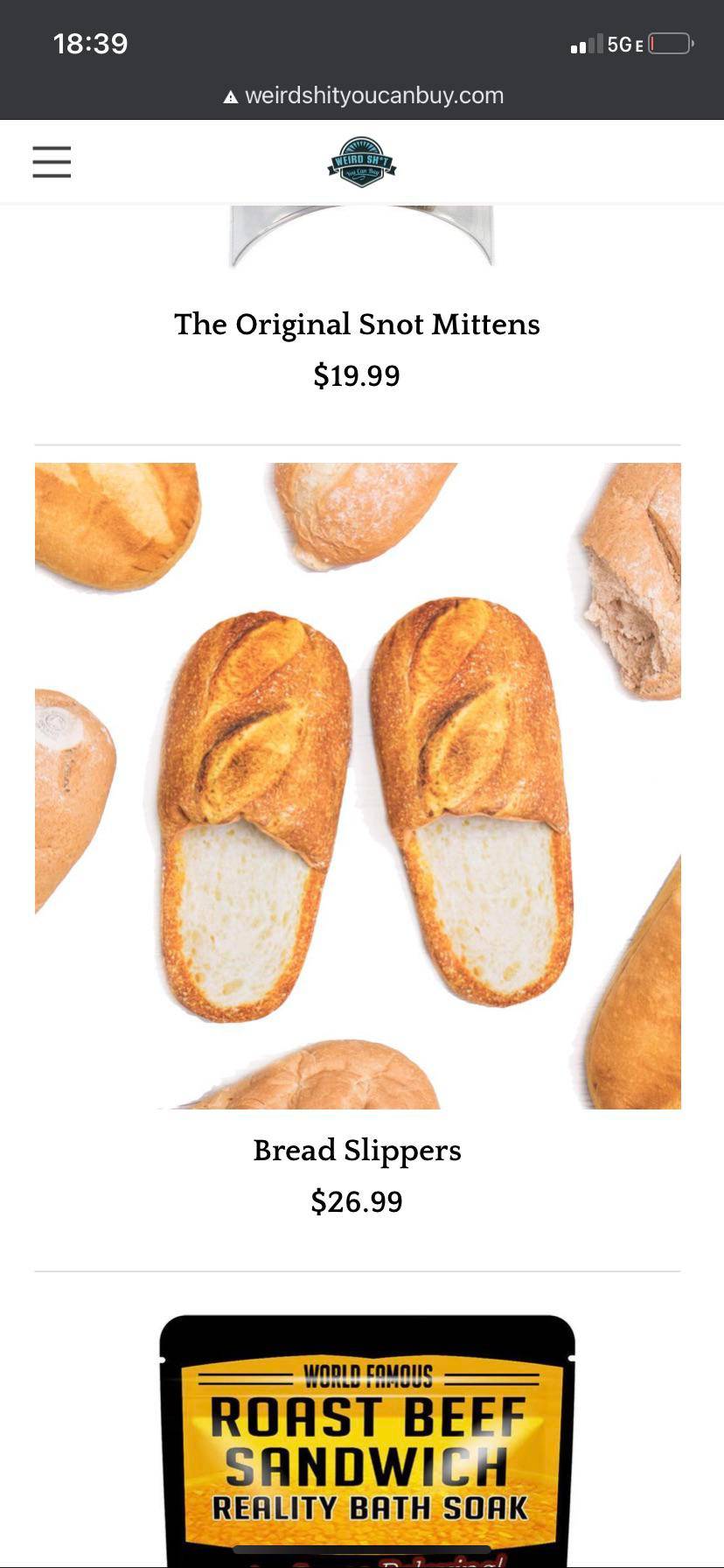Select the $19.99 price text
Screen dimensions: 724x1568
coord(357,374)
